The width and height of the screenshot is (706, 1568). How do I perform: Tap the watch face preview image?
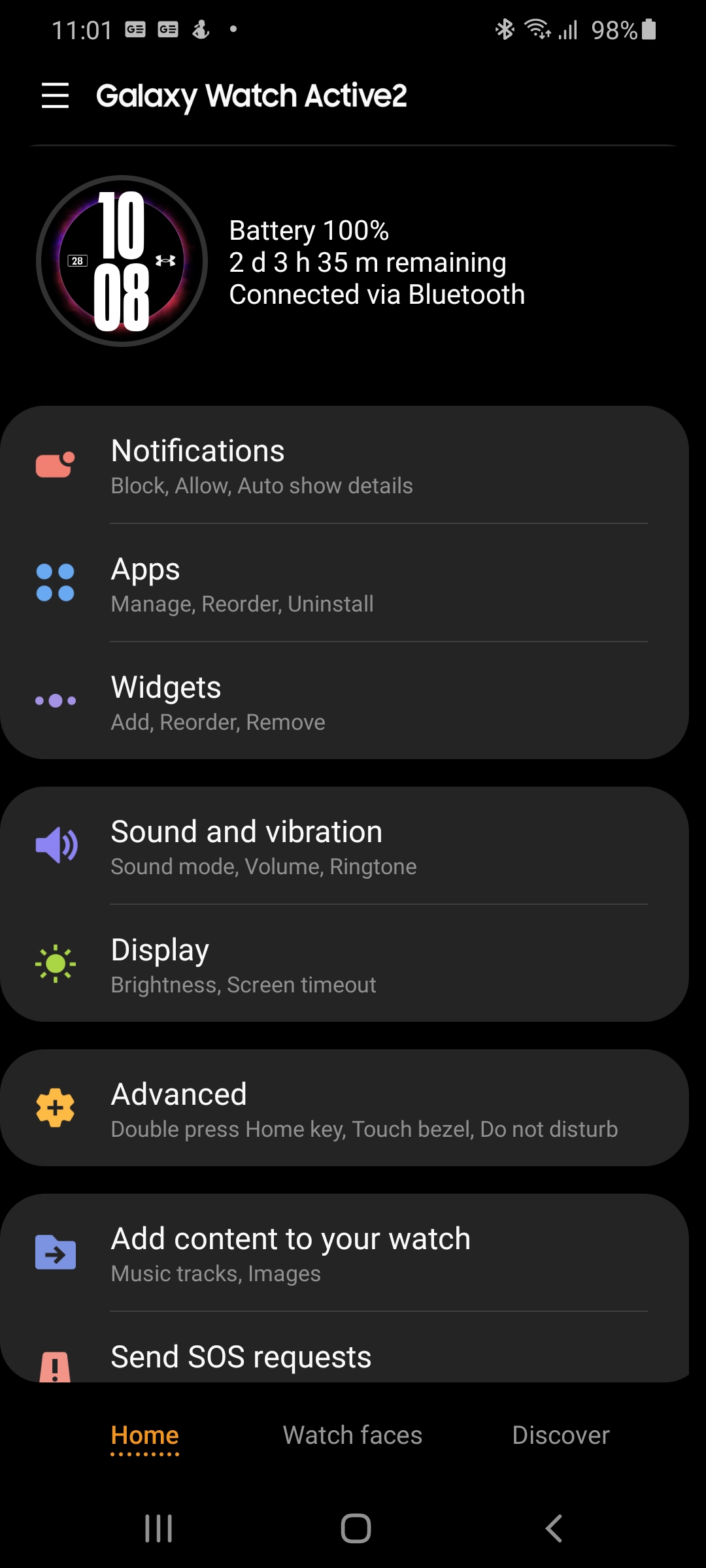122,261
